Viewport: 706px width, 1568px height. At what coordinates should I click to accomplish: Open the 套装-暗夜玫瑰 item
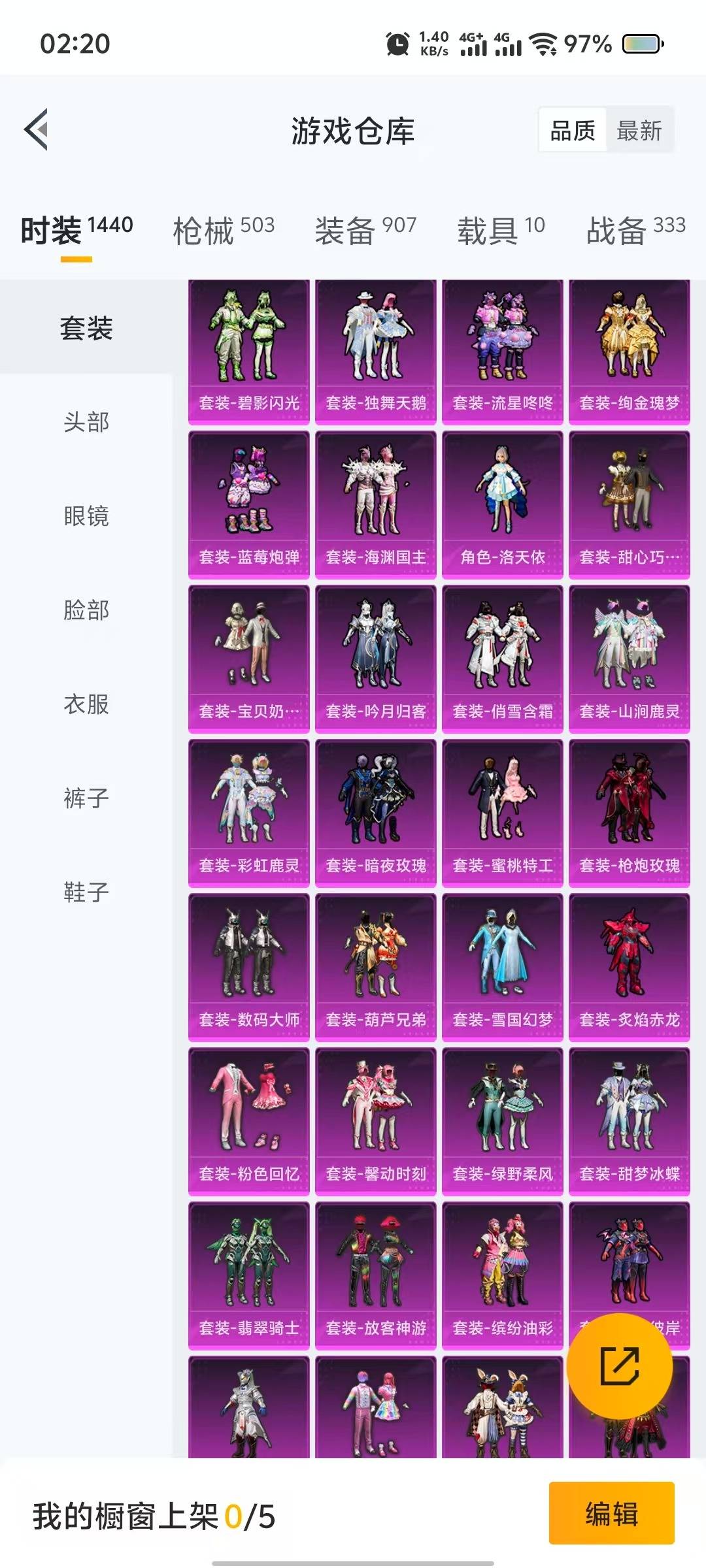point(376,813)
